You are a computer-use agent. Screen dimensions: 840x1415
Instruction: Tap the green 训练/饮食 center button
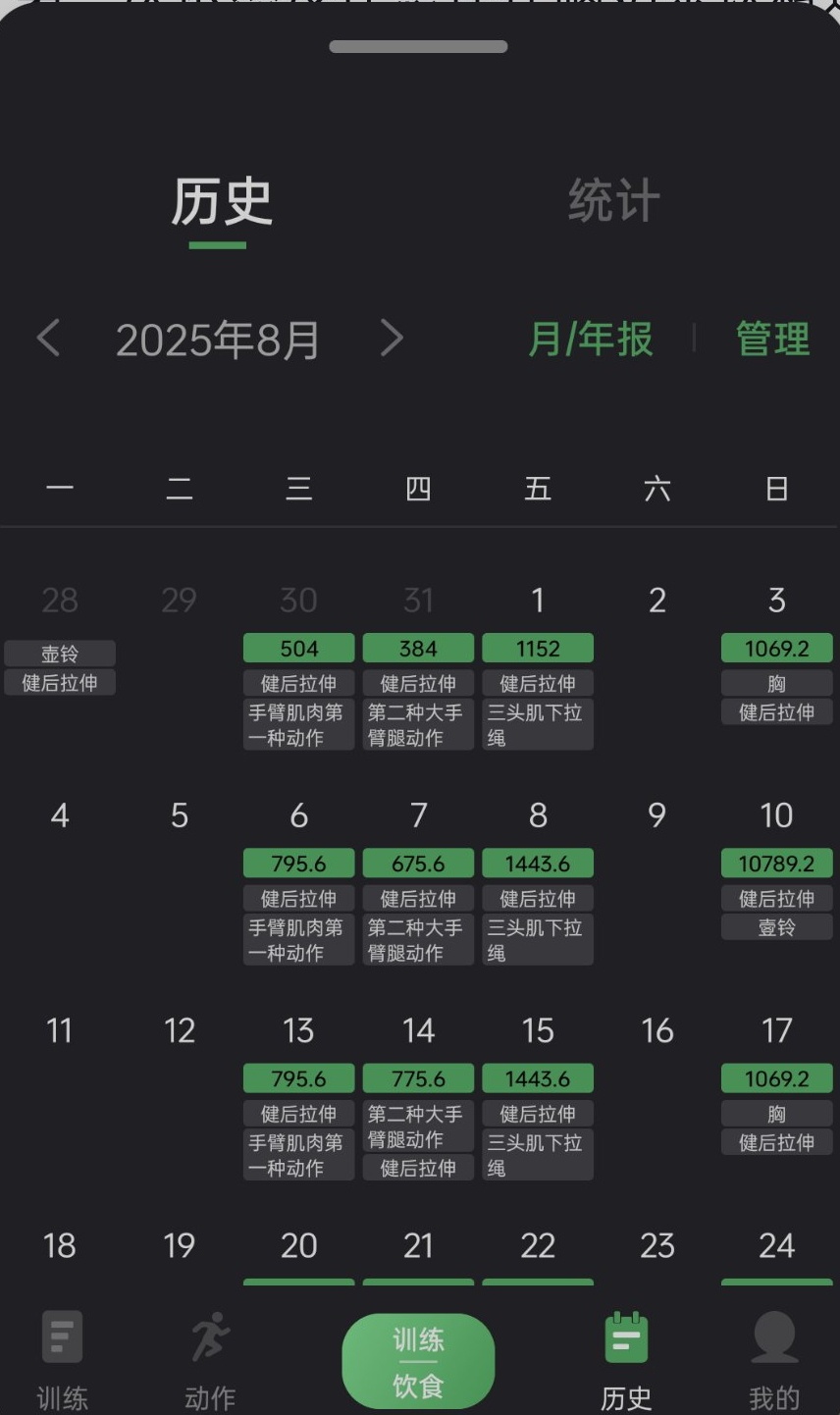[x=418, y=1362]
